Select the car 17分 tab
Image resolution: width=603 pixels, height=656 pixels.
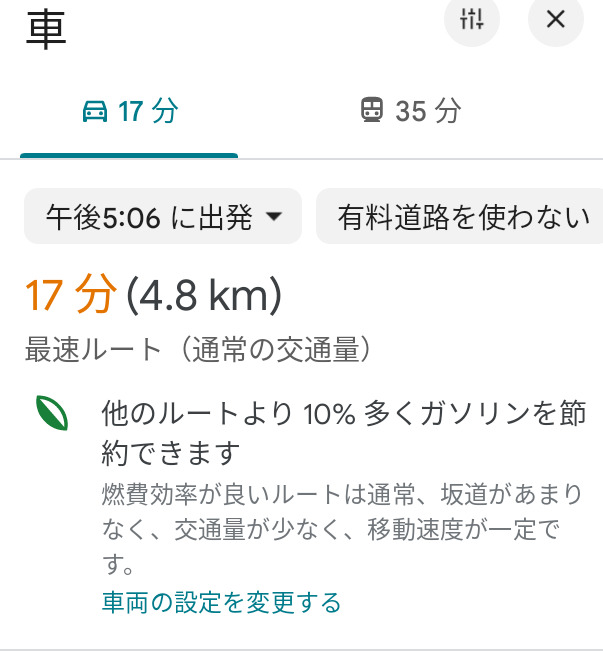(129, 111)
